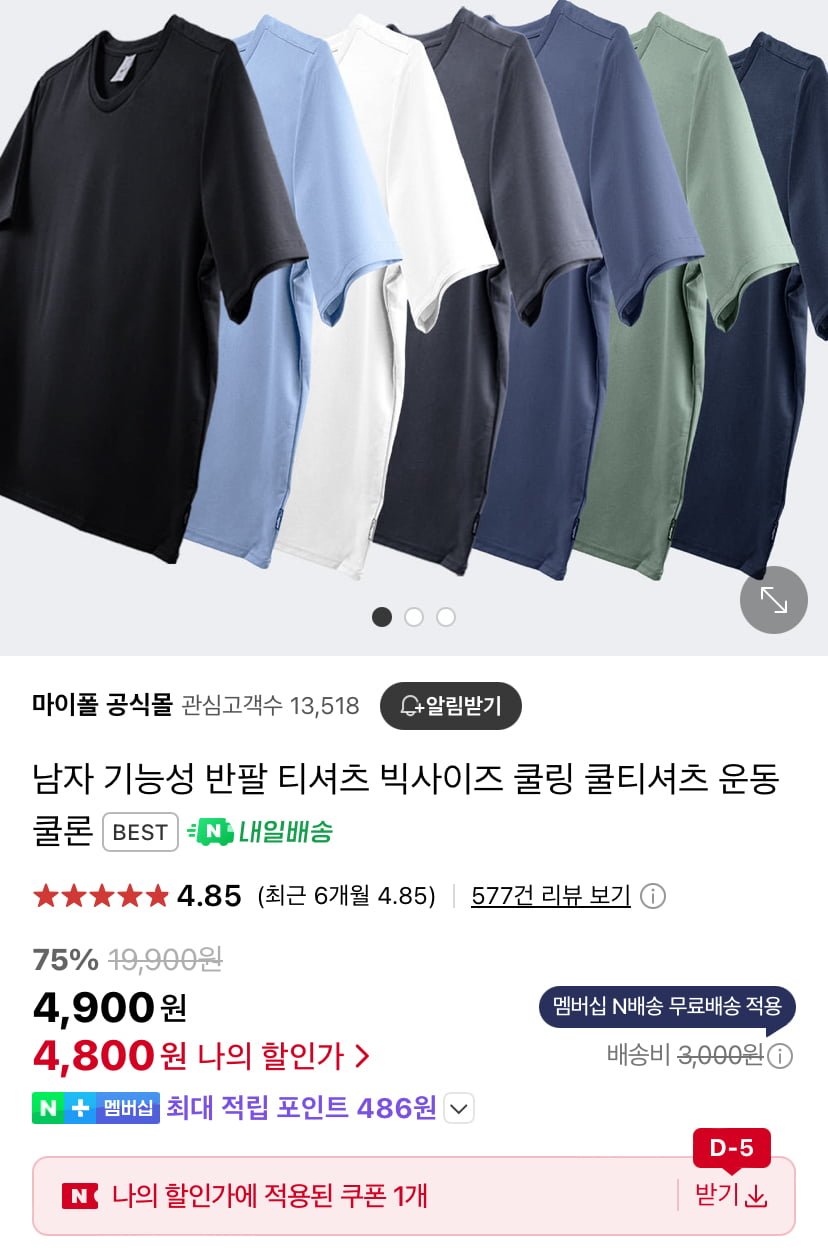Screen dimensions: 828x1256
Task: Open rating info icon beside reviews
Action: pyautogui.click(x=653, y=896)
